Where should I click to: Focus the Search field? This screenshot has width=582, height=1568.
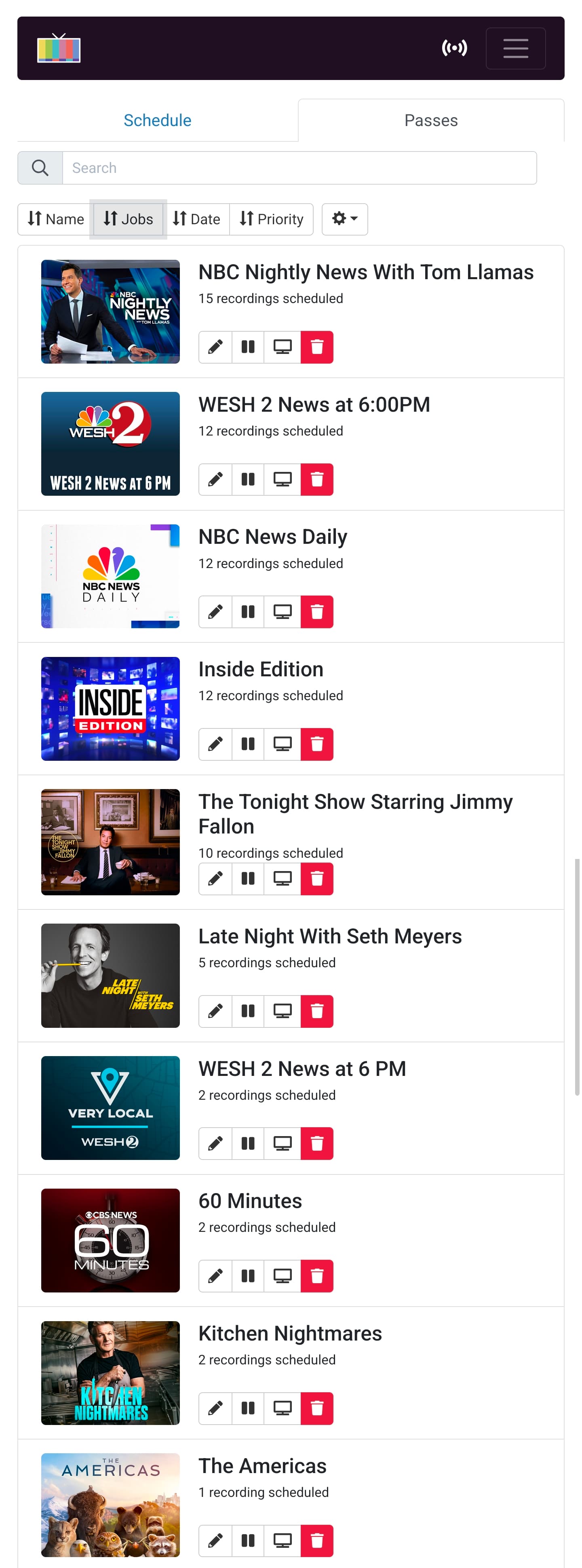pos(299,168)
